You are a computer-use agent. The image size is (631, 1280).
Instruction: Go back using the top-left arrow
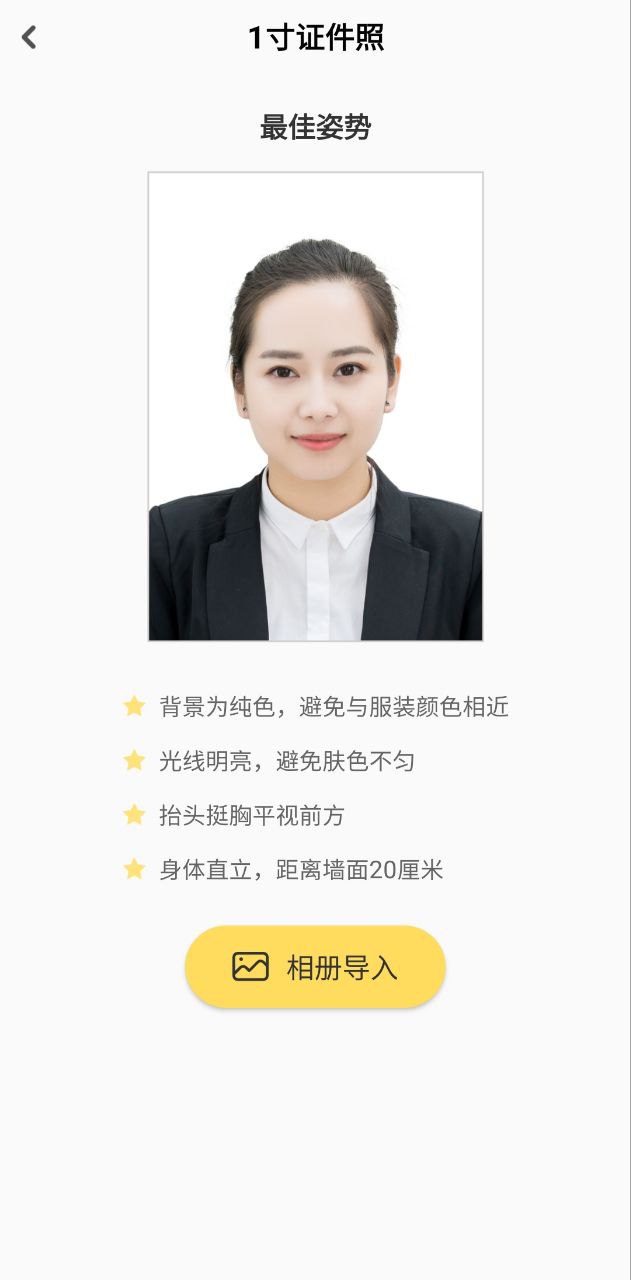click(29, 38)
